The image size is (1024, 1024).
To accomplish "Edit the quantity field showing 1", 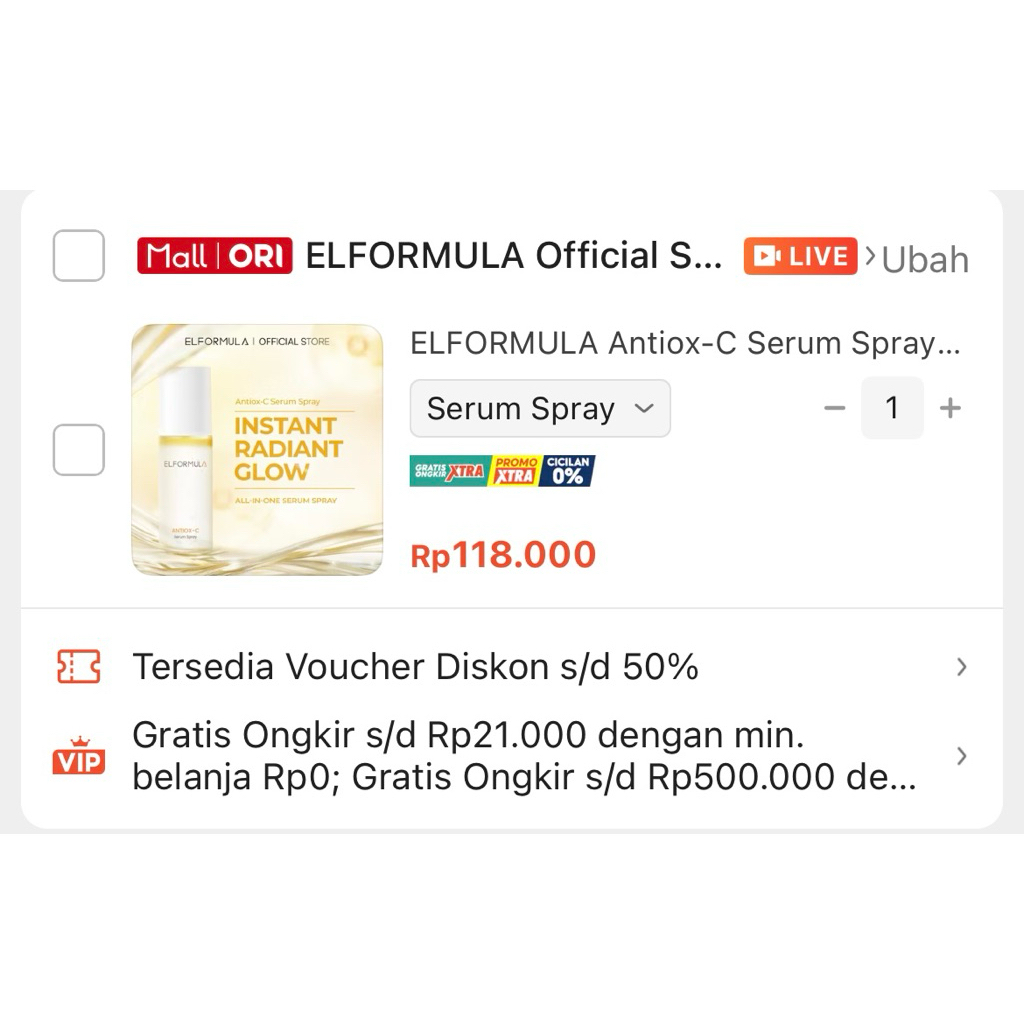I will point(892,408).
